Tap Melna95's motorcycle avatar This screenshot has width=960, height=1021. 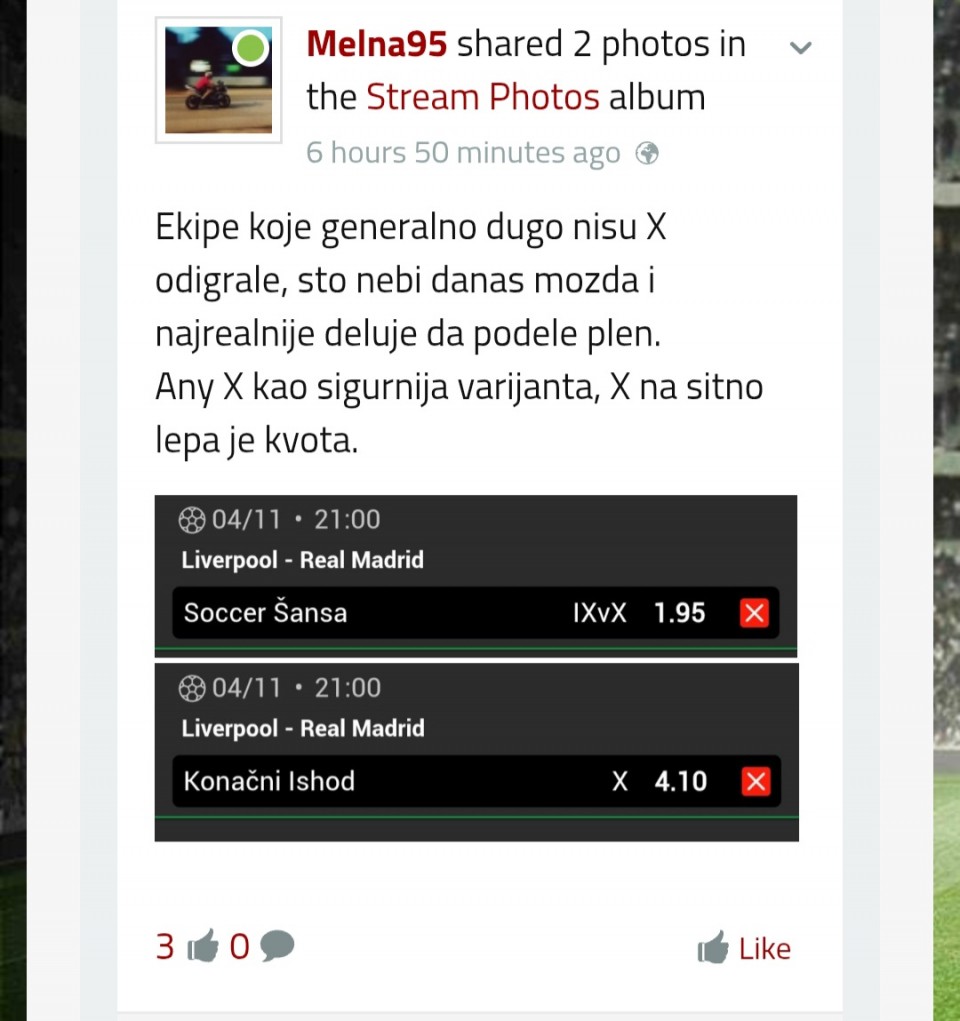(x=218, y=80)
